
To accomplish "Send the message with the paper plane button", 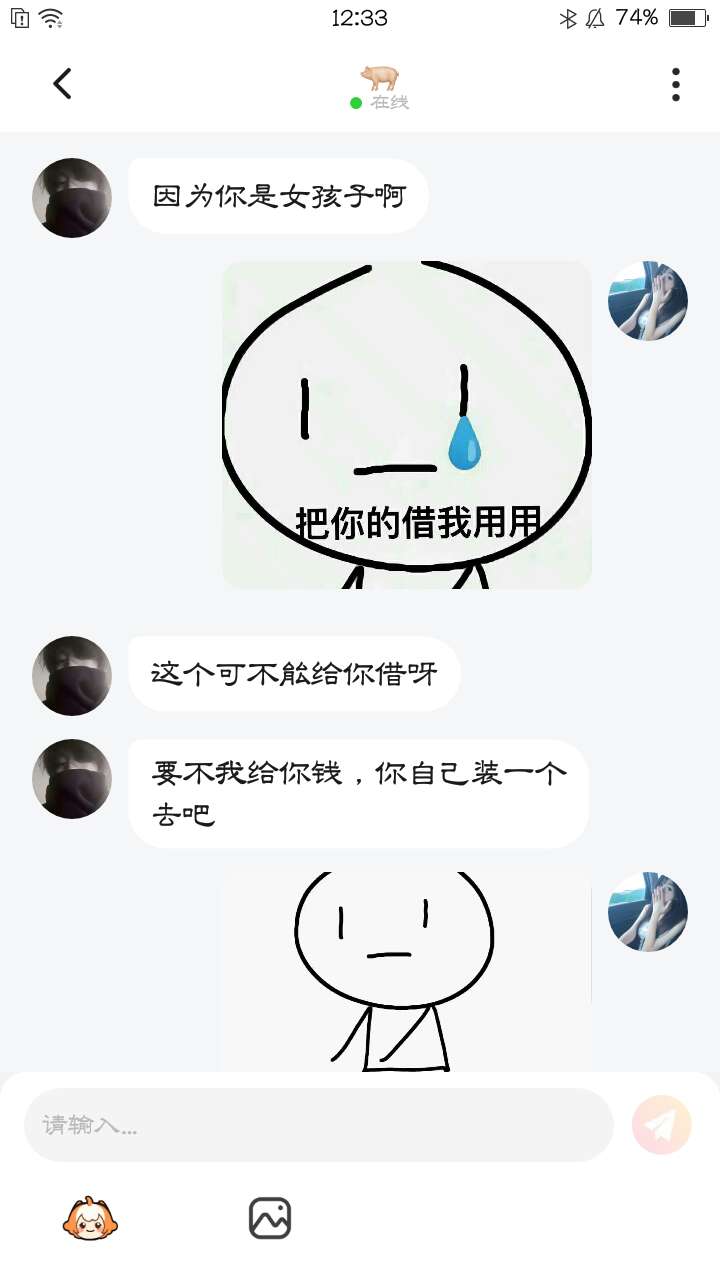I will 661,1125.
